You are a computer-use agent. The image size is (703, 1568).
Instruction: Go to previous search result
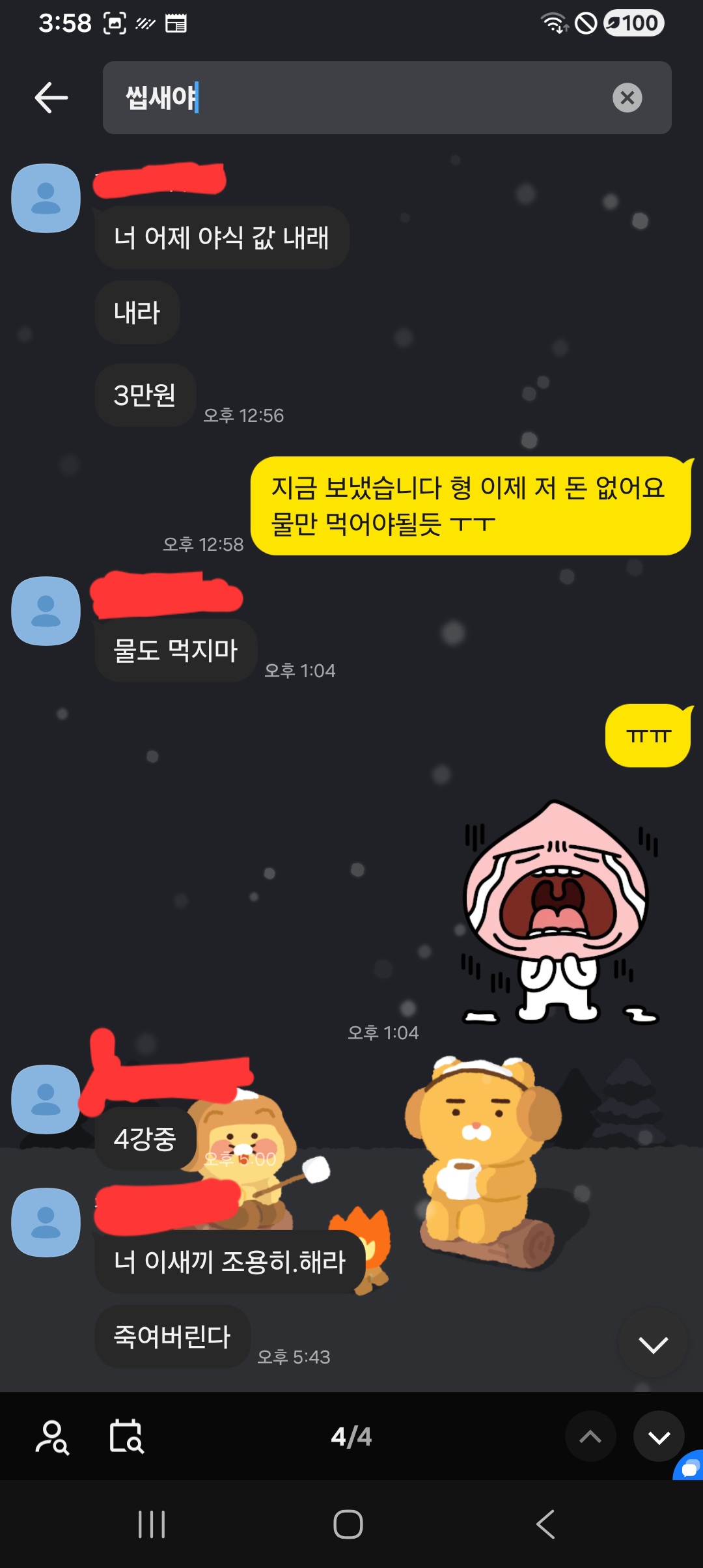(x=590, y=1437)
